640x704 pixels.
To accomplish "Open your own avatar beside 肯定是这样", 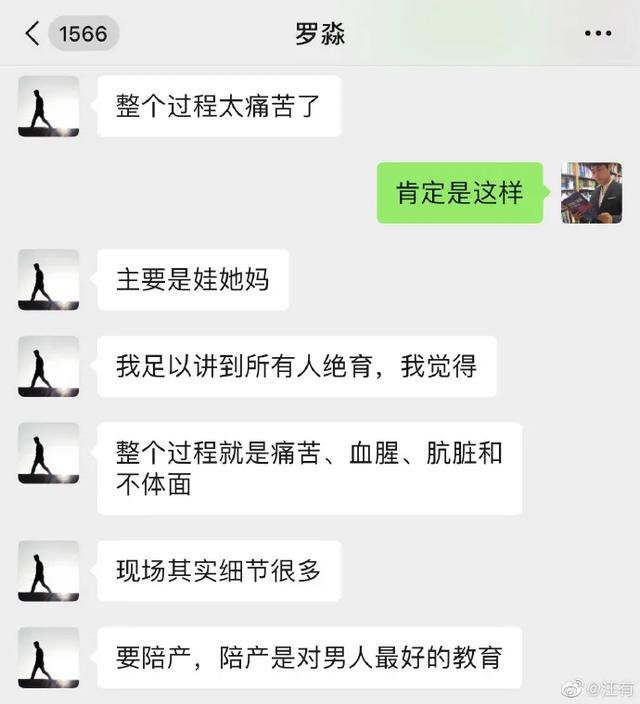I will (591, 193).
